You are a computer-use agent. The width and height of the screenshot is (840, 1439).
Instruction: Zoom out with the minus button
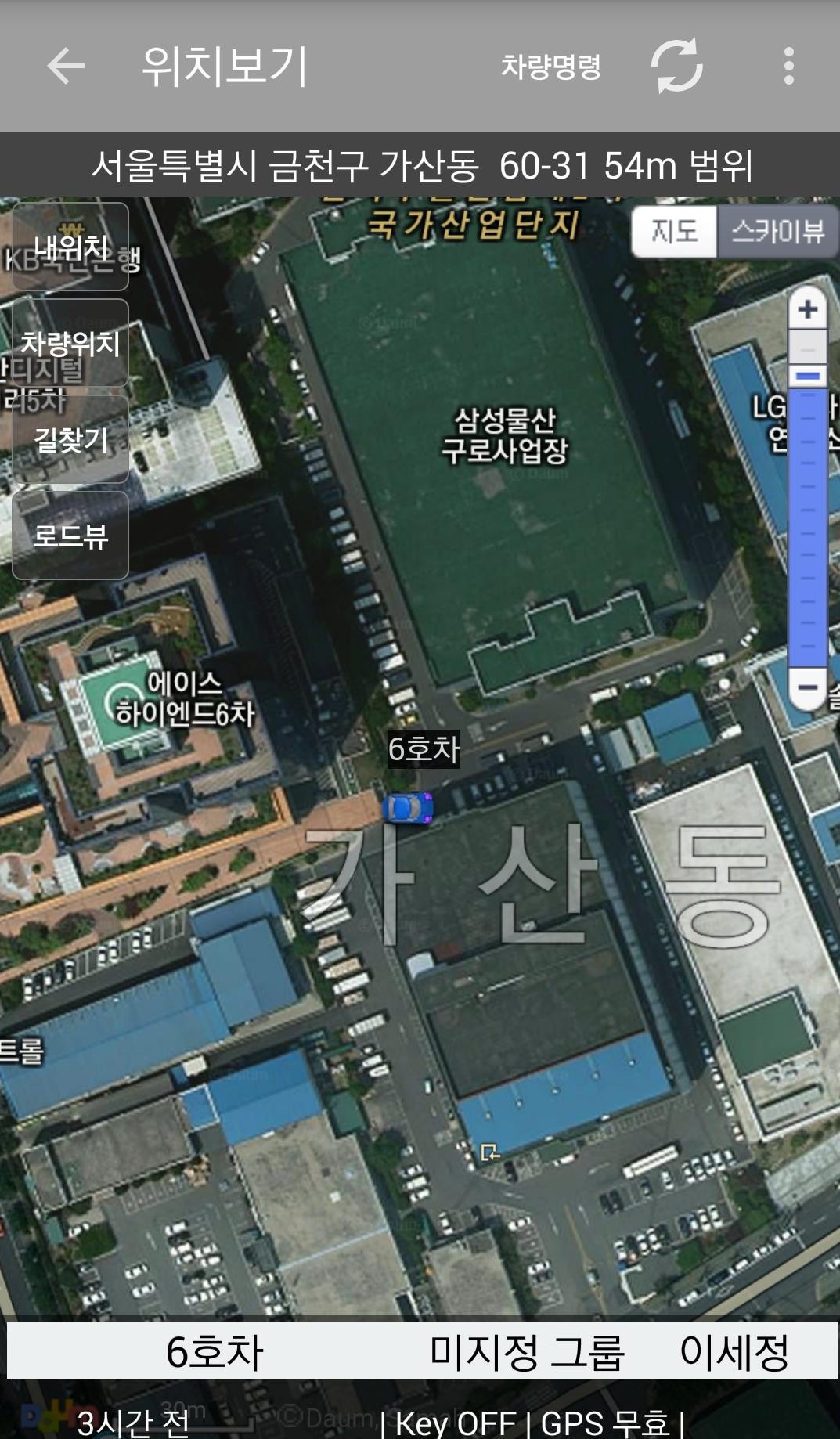tap(807, 688)
